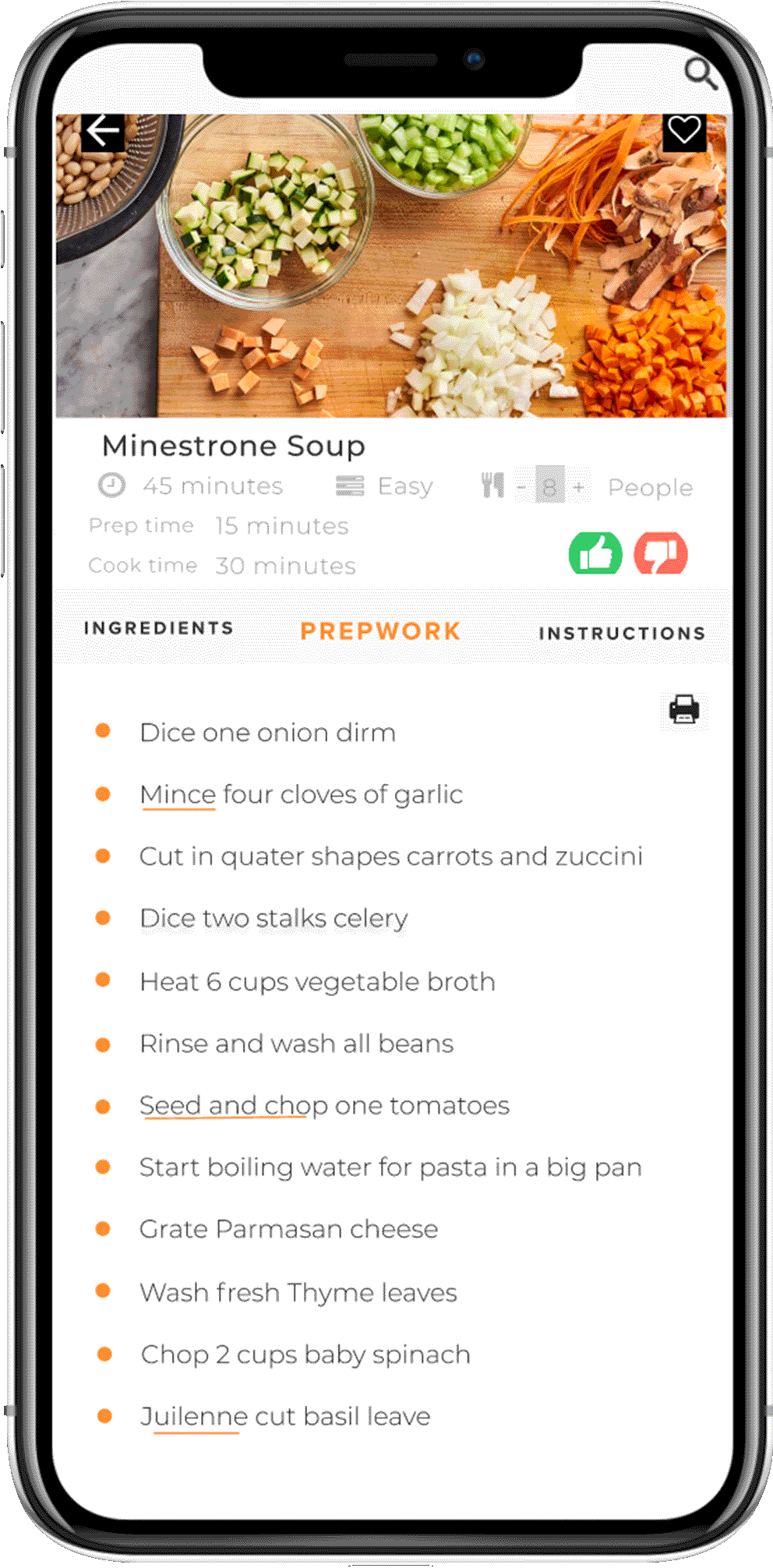Go back using the arrow icon
Screen dimensions: 773x1568
point(103,131)
